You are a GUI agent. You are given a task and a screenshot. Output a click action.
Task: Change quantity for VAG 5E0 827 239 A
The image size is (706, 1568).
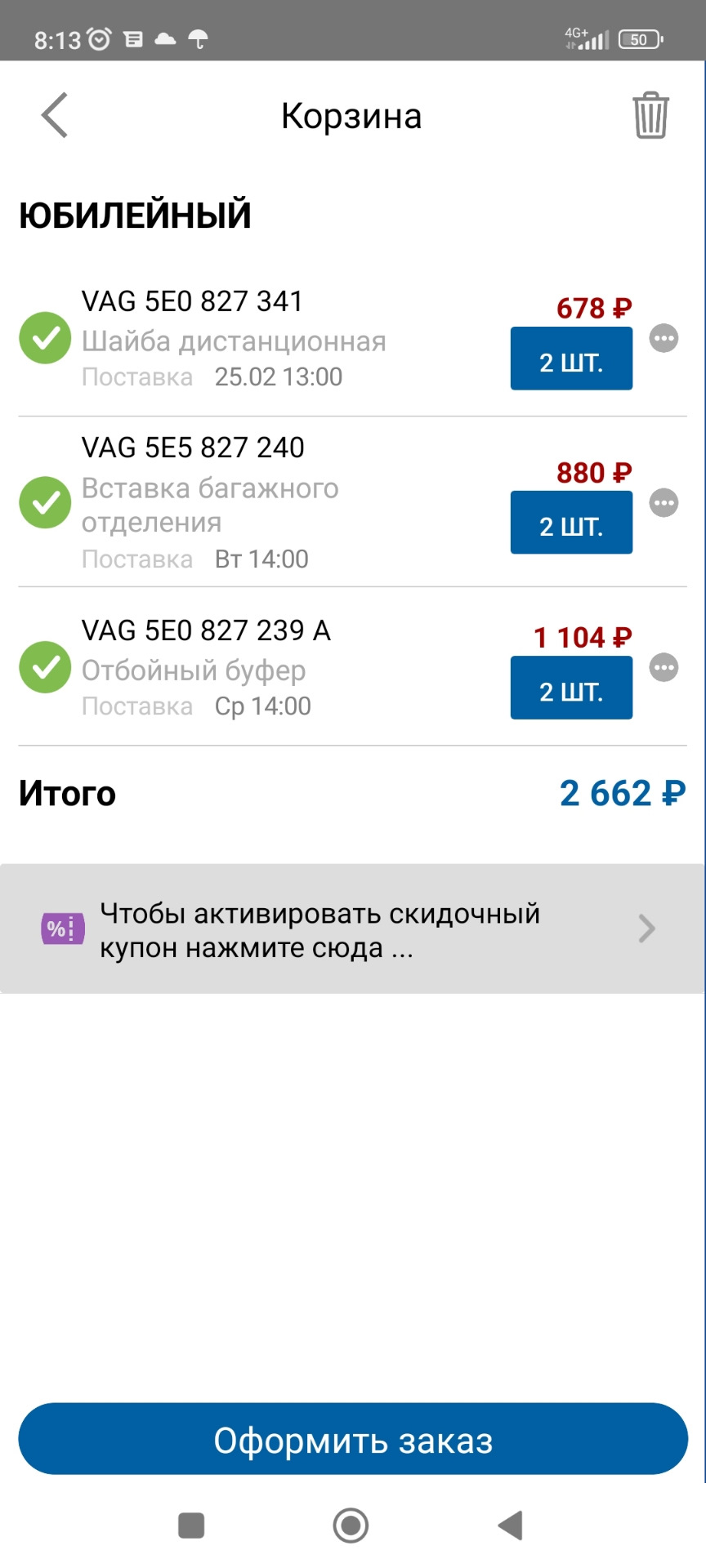pos(571,688)
